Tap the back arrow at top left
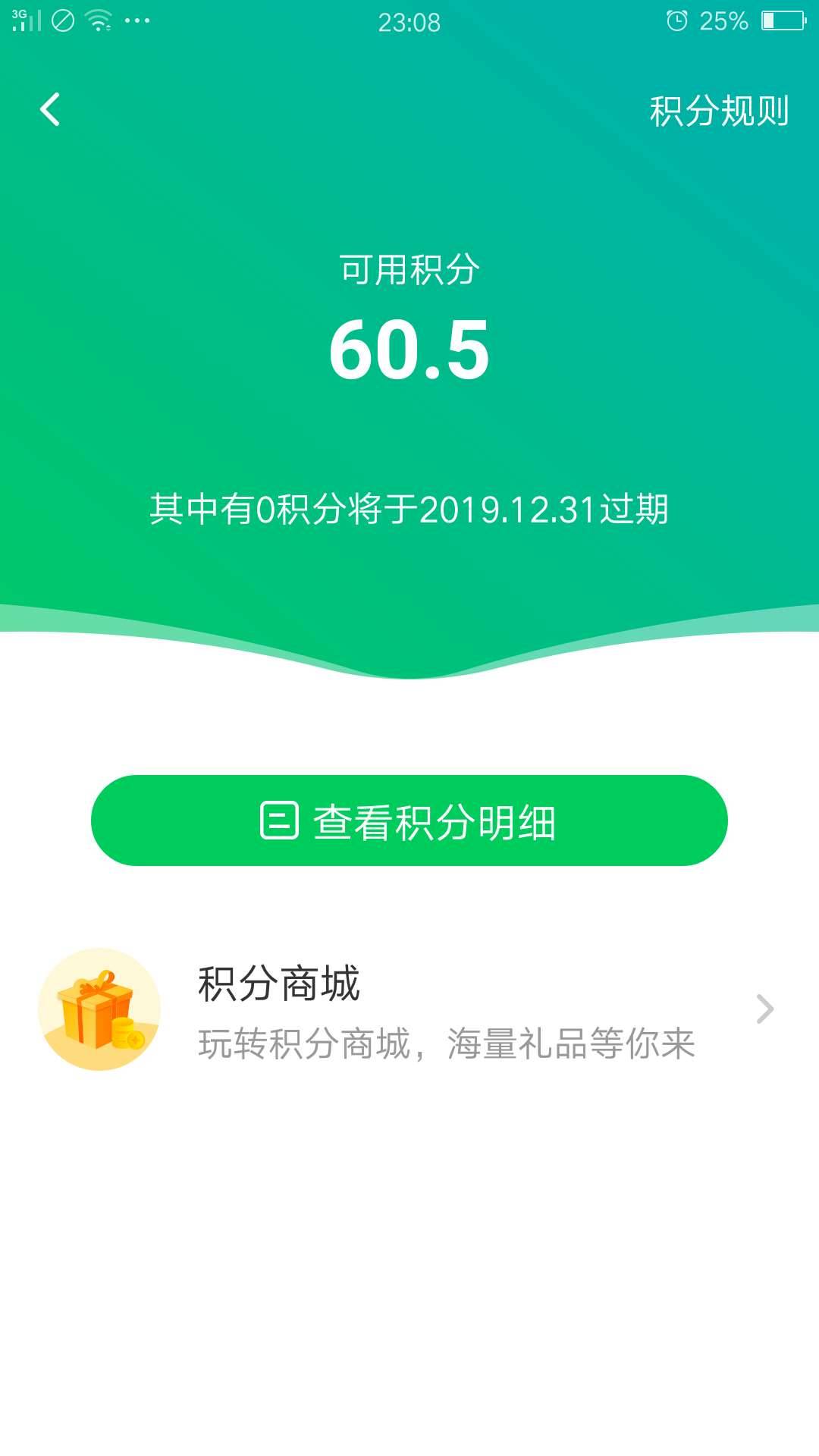Viewport: 819px width, 1456px height. pyautogui.click(x=50, y=110)
